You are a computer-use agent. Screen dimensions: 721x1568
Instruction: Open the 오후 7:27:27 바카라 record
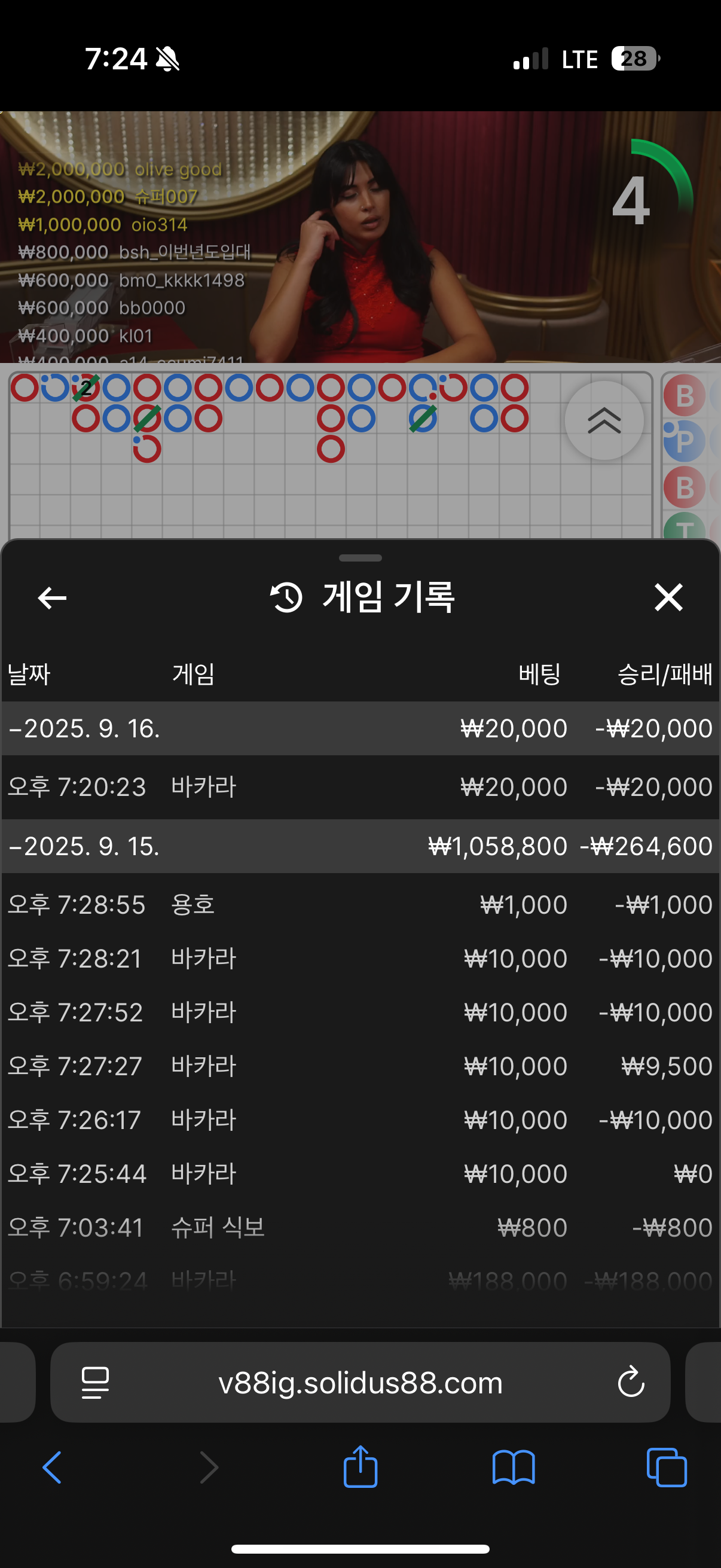(360, 1066)
